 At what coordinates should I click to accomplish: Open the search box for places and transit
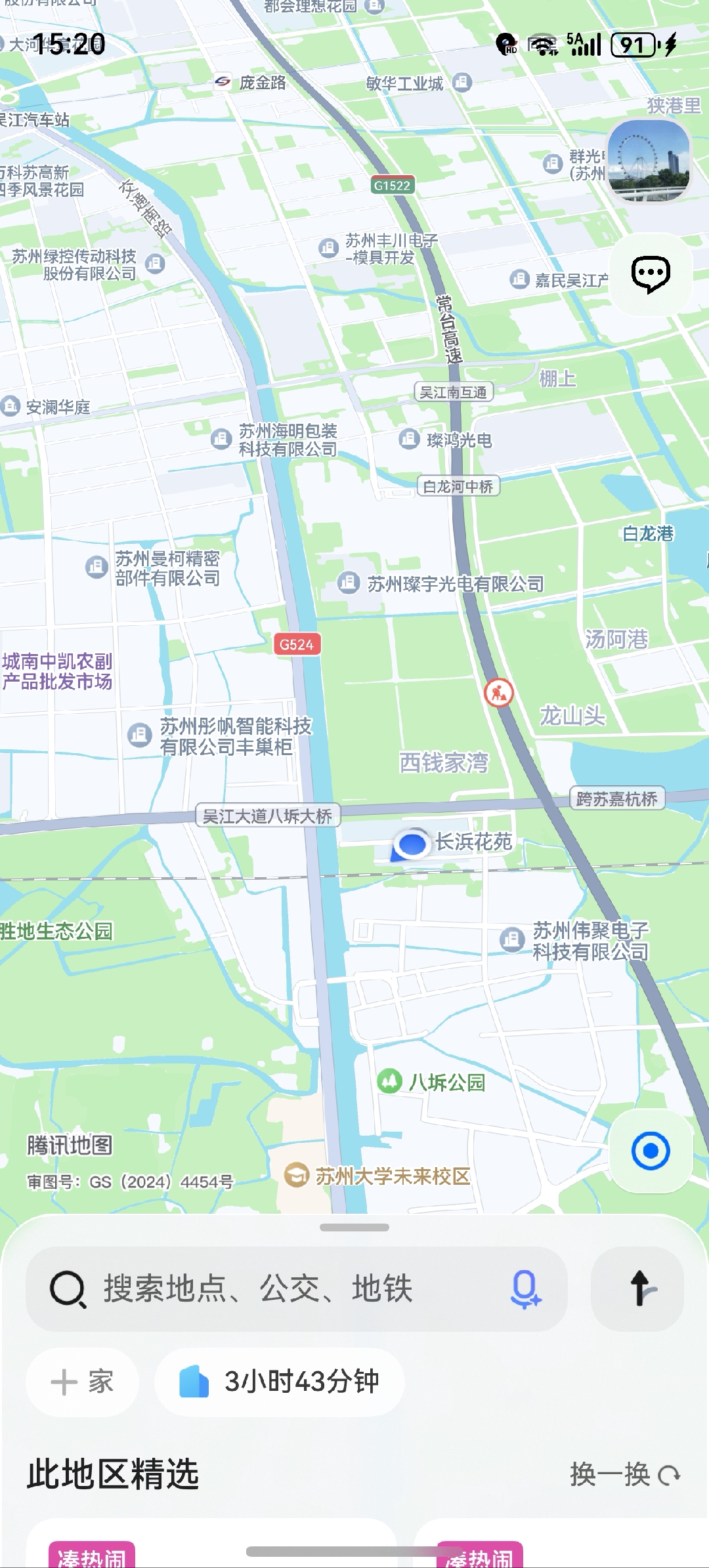263,1289
